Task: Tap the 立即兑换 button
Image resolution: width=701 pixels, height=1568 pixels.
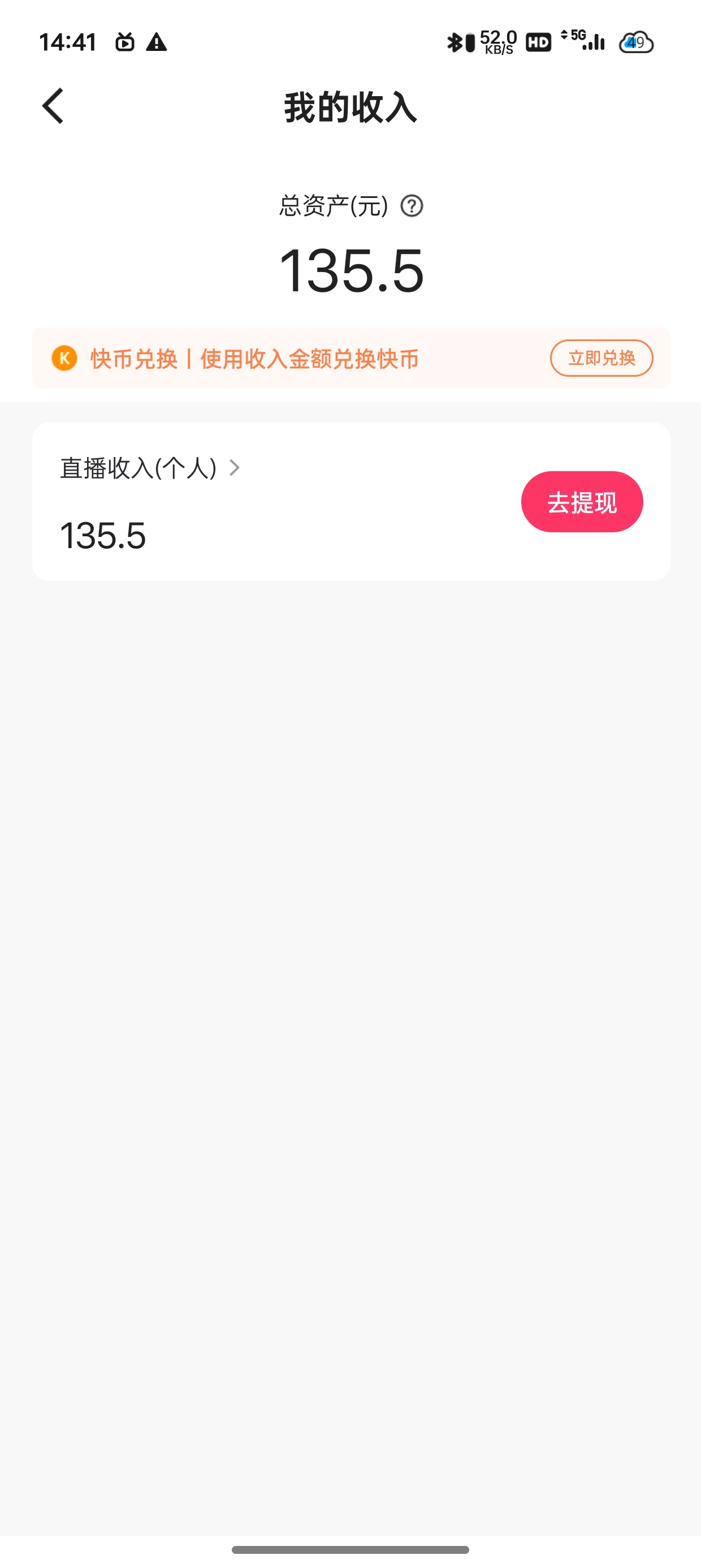Action: click(x=601, y=358)
